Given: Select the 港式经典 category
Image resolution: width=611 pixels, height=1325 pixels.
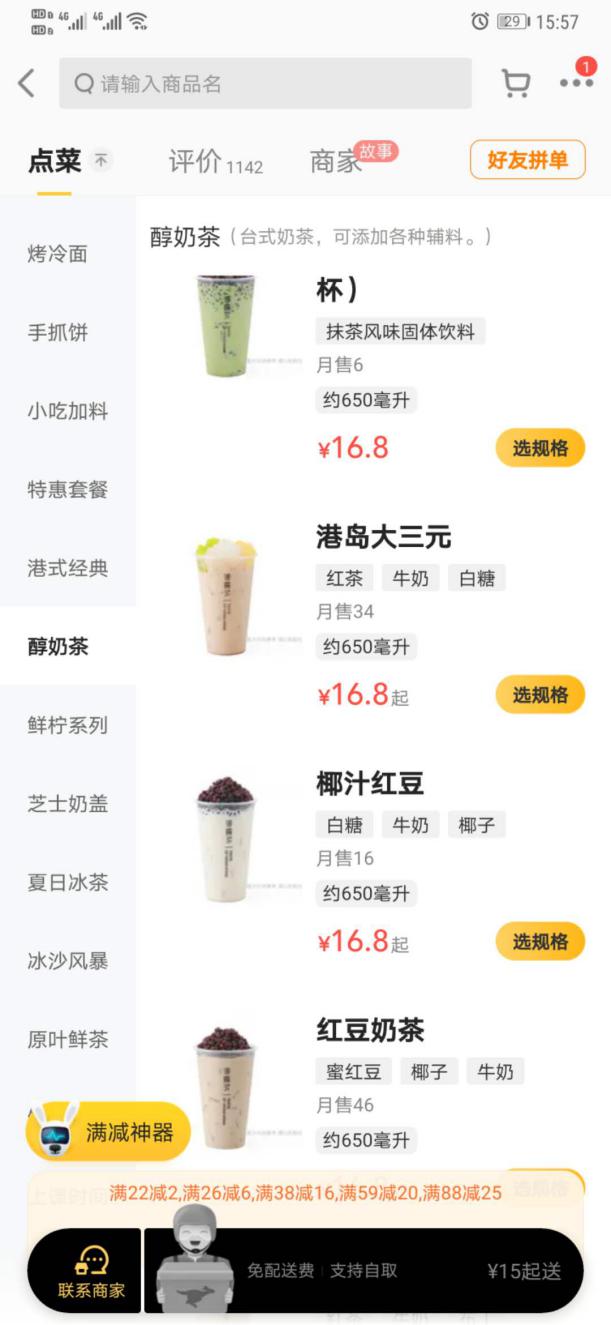Looking at the screenshot, I should tap(67, 568).
